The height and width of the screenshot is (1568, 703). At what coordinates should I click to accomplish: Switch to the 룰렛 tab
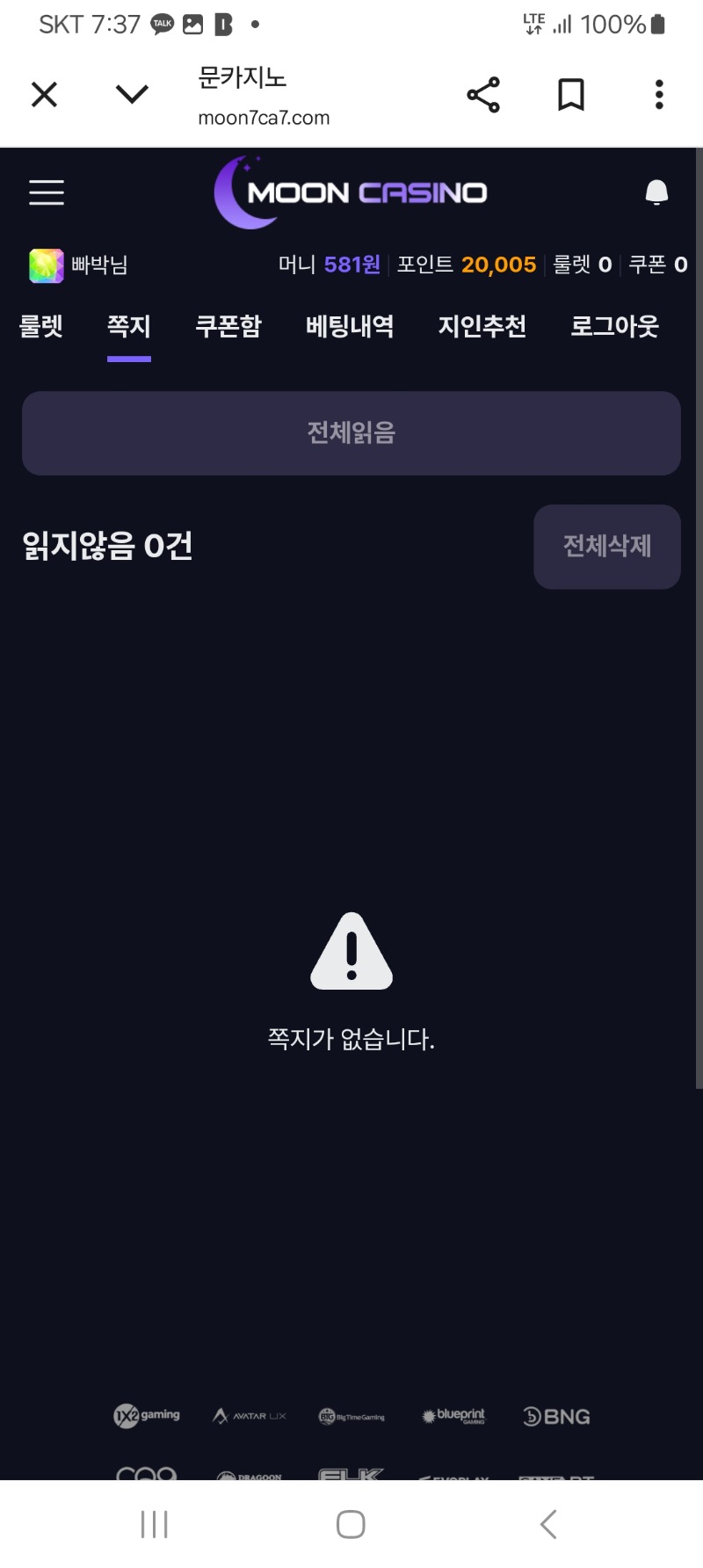point(41,326)
